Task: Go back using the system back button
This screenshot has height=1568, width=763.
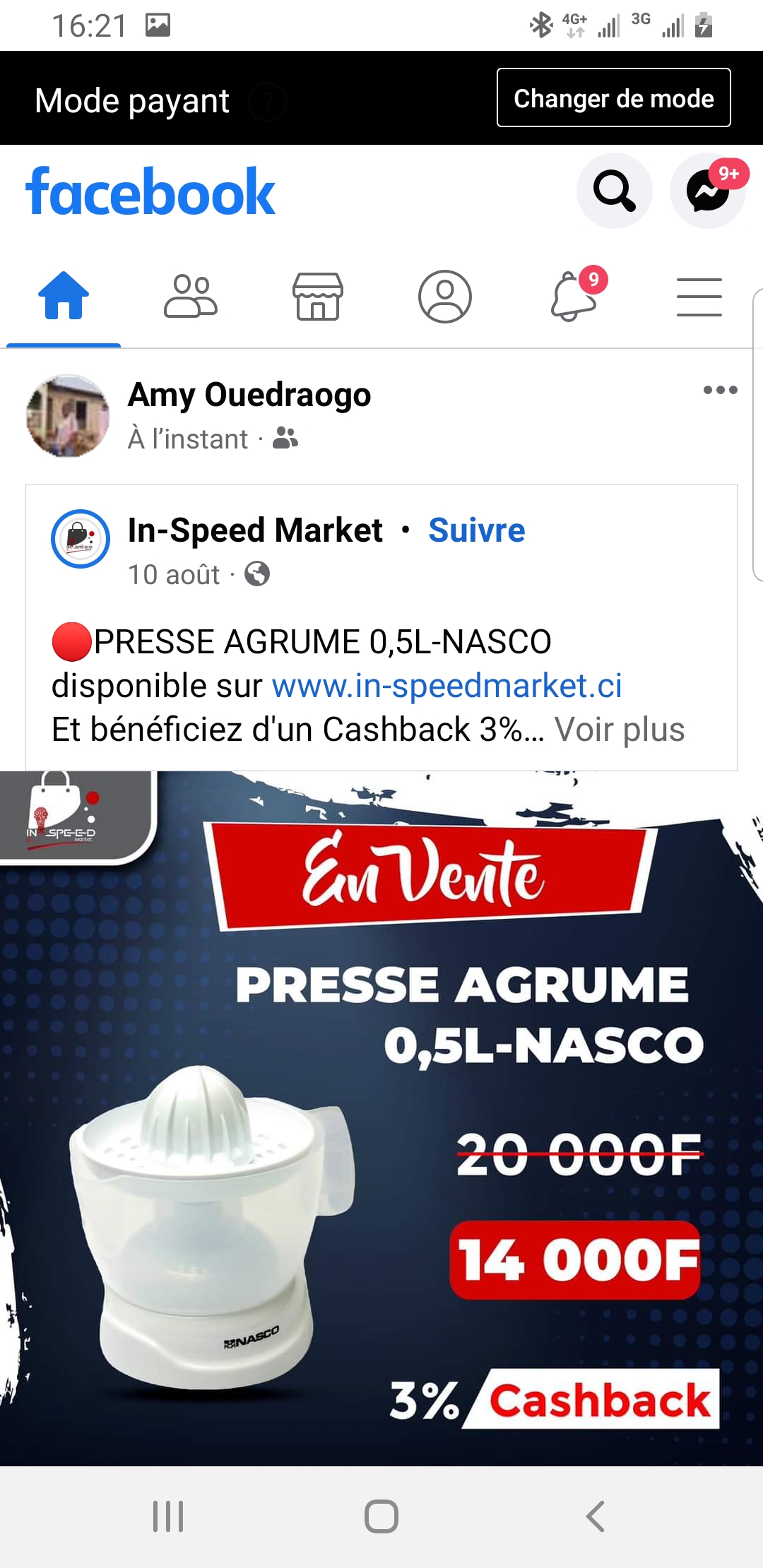Action: pyautogui.click(x=595, y=1516)
